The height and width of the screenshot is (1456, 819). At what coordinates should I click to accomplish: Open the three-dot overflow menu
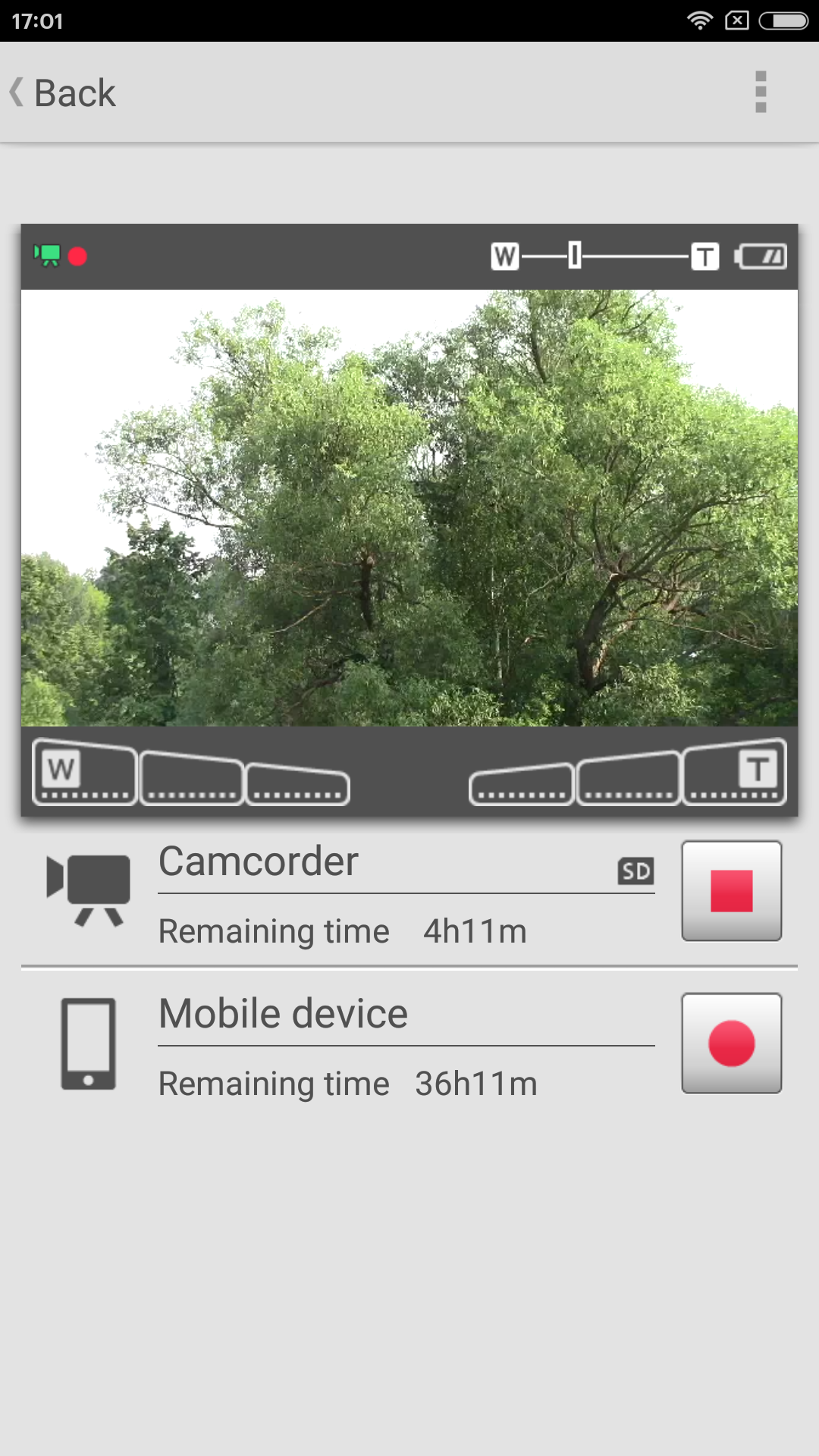[x=761, y=92]
